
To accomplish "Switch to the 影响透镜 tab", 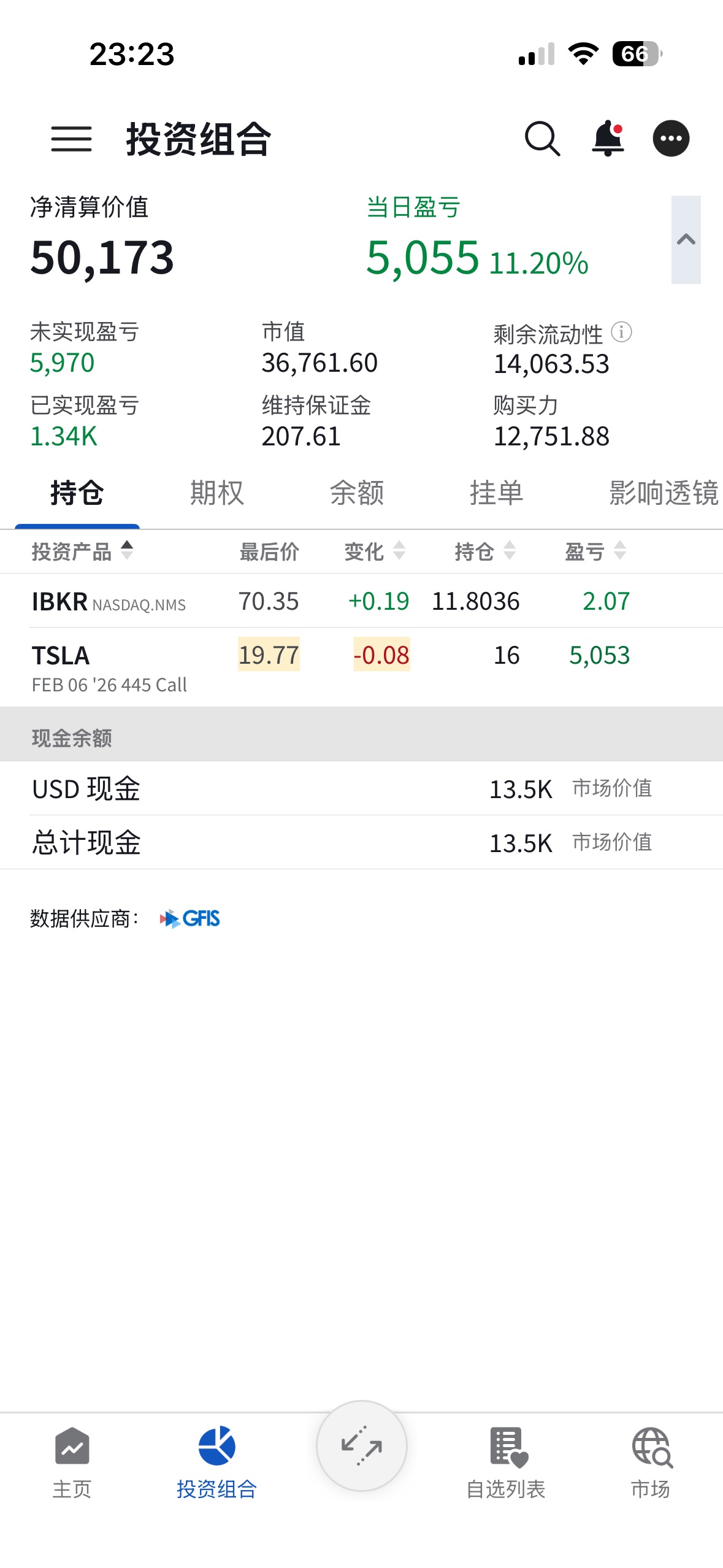I will pyautogui.click(x=663, y=493).
